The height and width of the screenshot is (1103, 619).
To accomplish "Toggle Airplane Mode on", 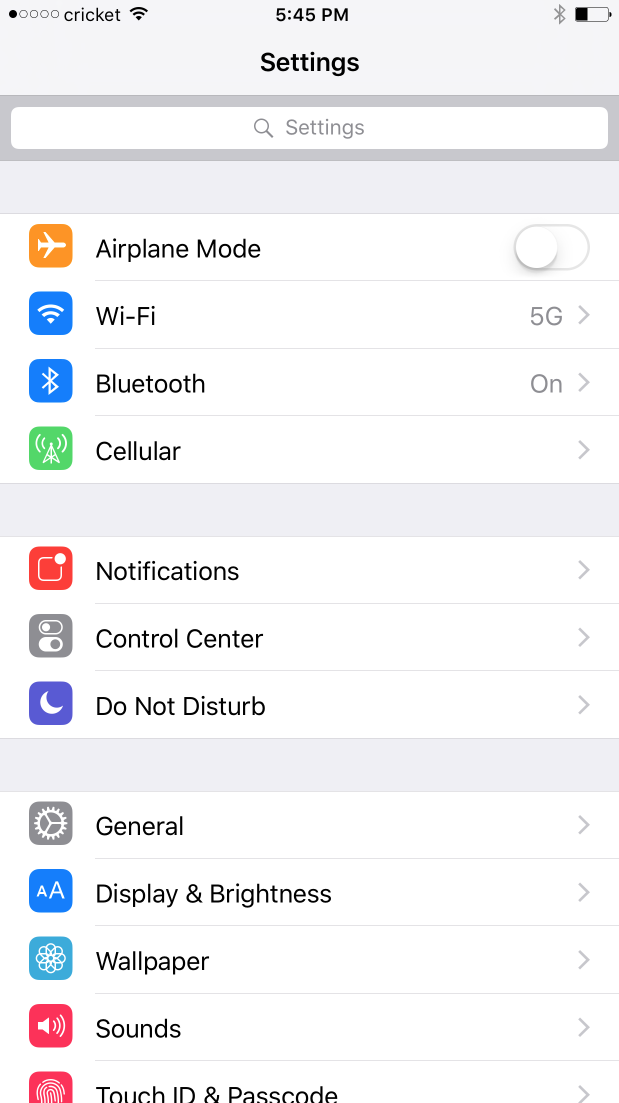I will pos(551,248).
